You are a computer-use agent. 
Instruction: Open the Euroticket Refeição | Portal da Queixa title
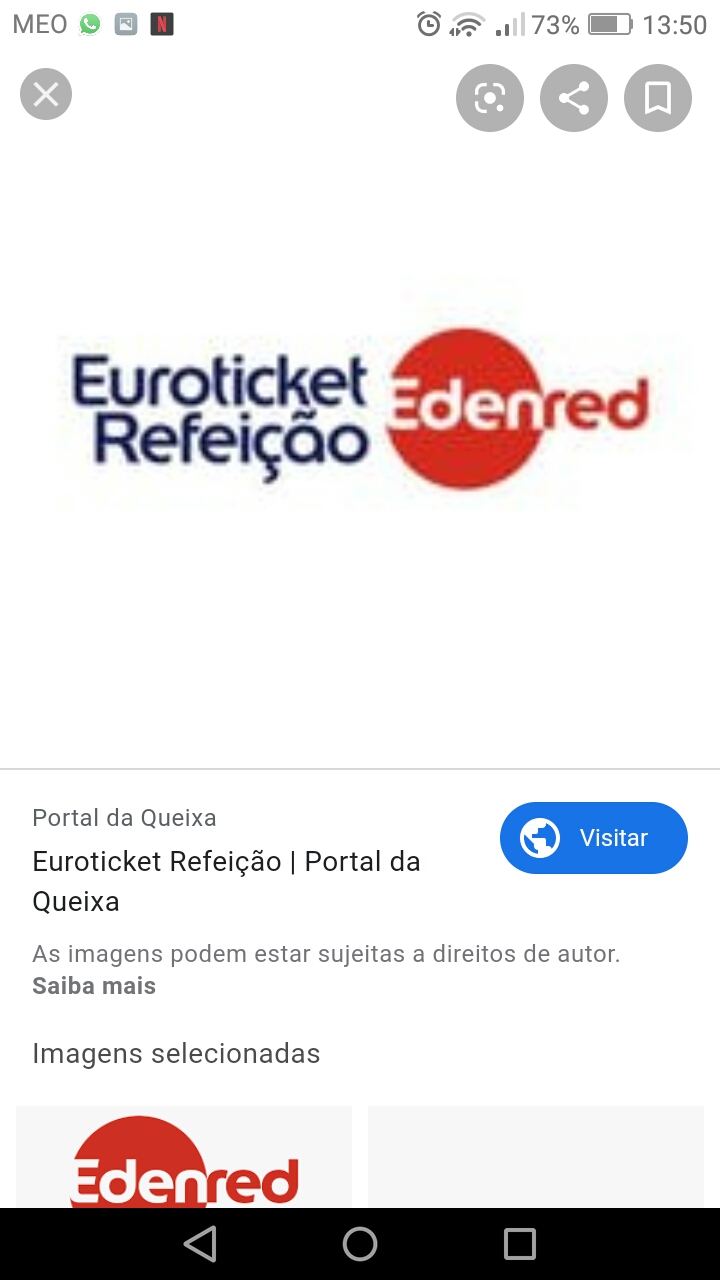click(x=226, y=881)
